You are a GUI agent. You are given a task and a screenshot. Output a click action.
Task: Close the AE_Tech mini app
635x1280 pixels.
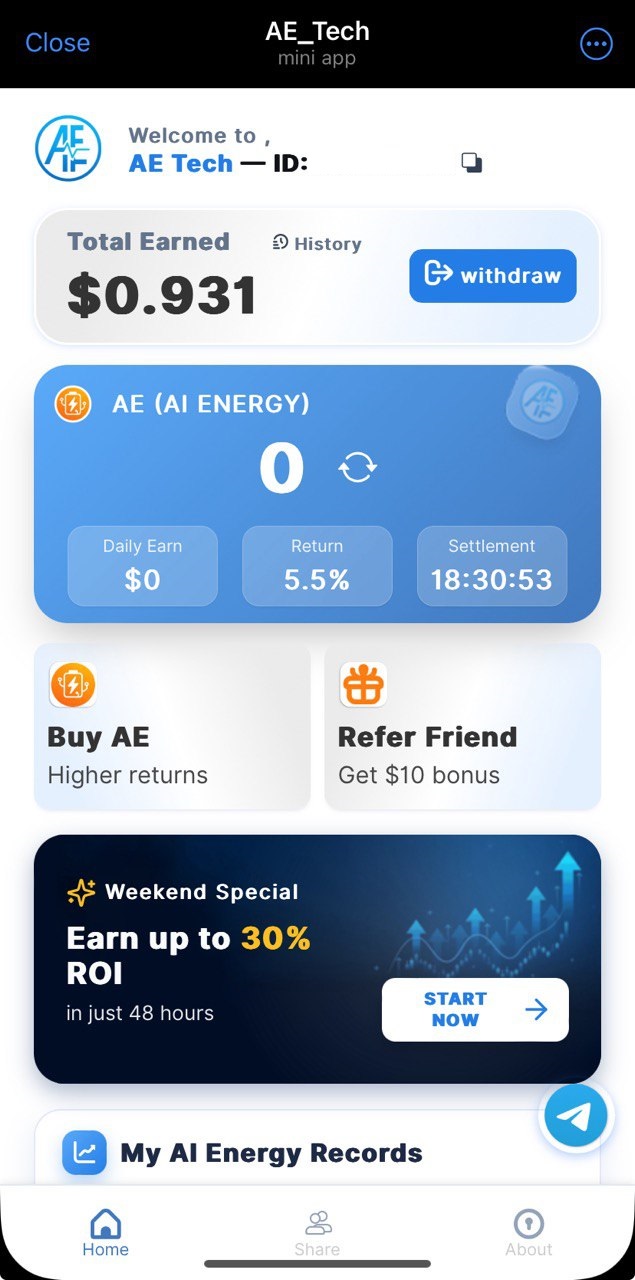57,43
